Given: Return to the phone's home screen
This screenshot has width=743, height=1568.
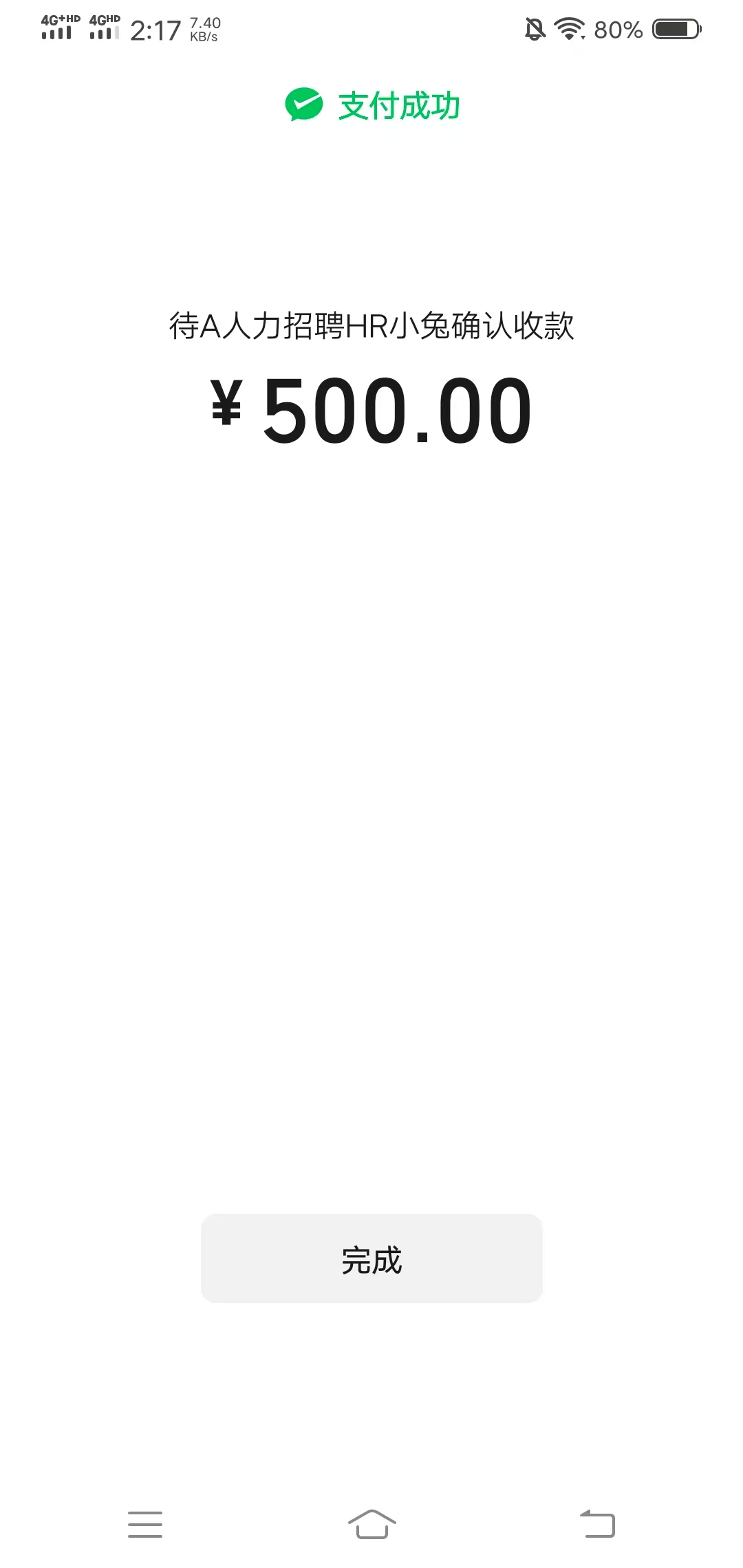Looking at the screenshot, I should click(x=371, y=1523).
